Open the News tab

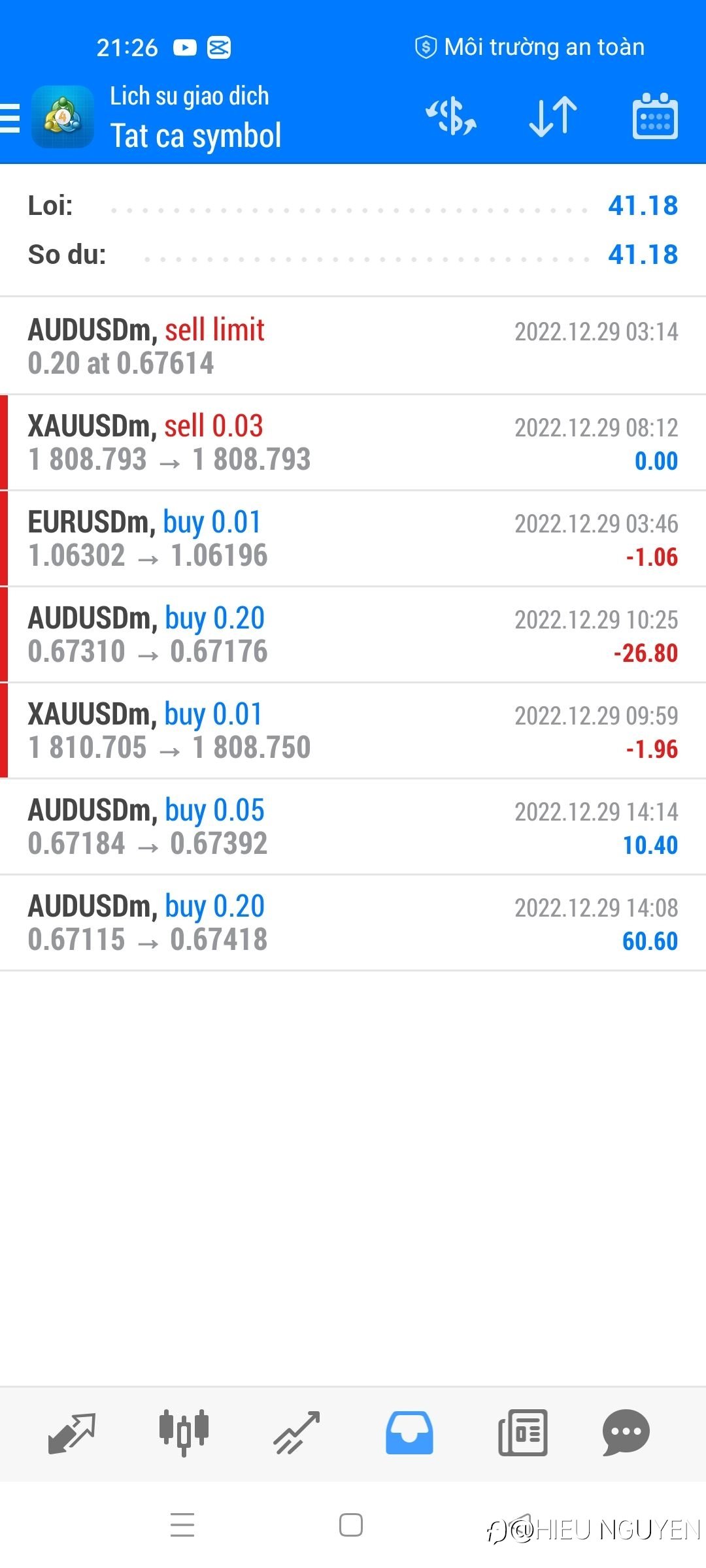tap(522, 1433)
